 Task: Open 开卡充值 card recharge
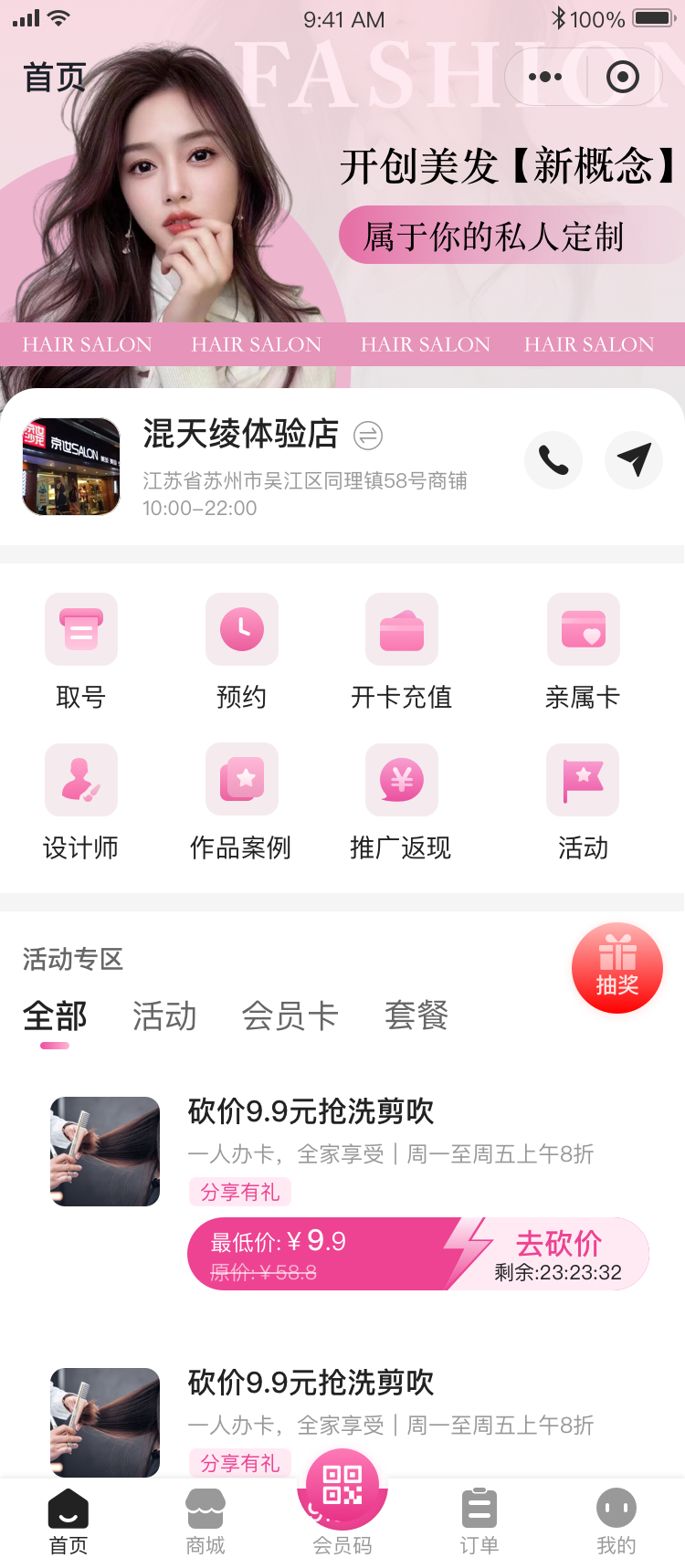click(x=401, y=629)
